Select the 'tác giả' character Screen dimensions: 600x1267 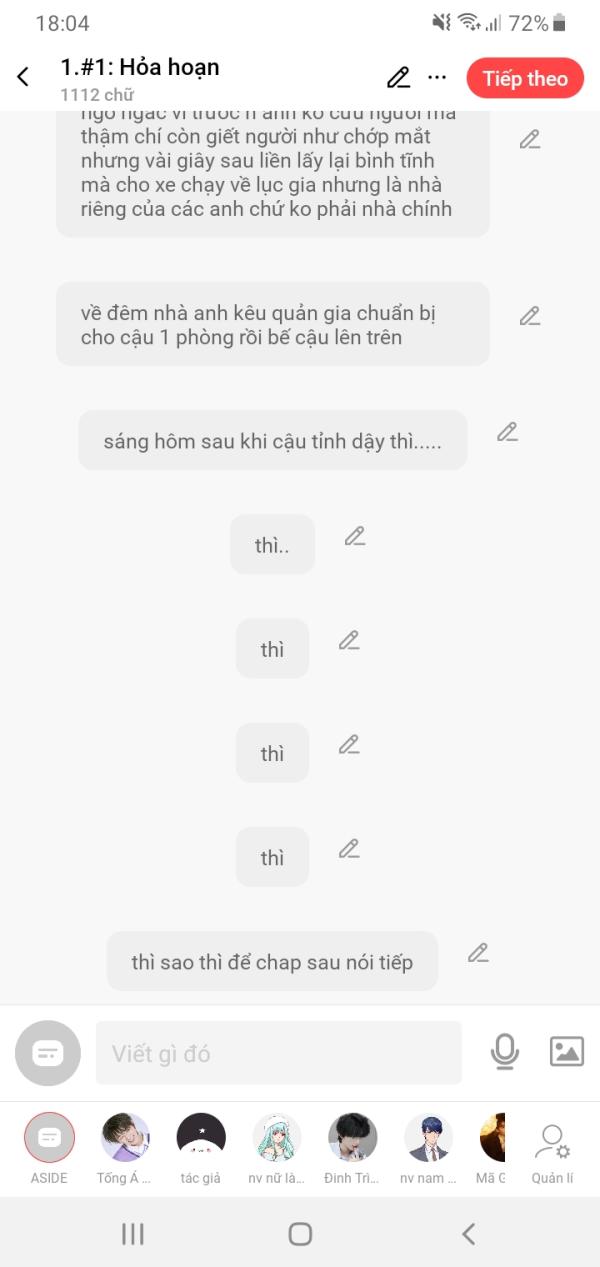201,1149
